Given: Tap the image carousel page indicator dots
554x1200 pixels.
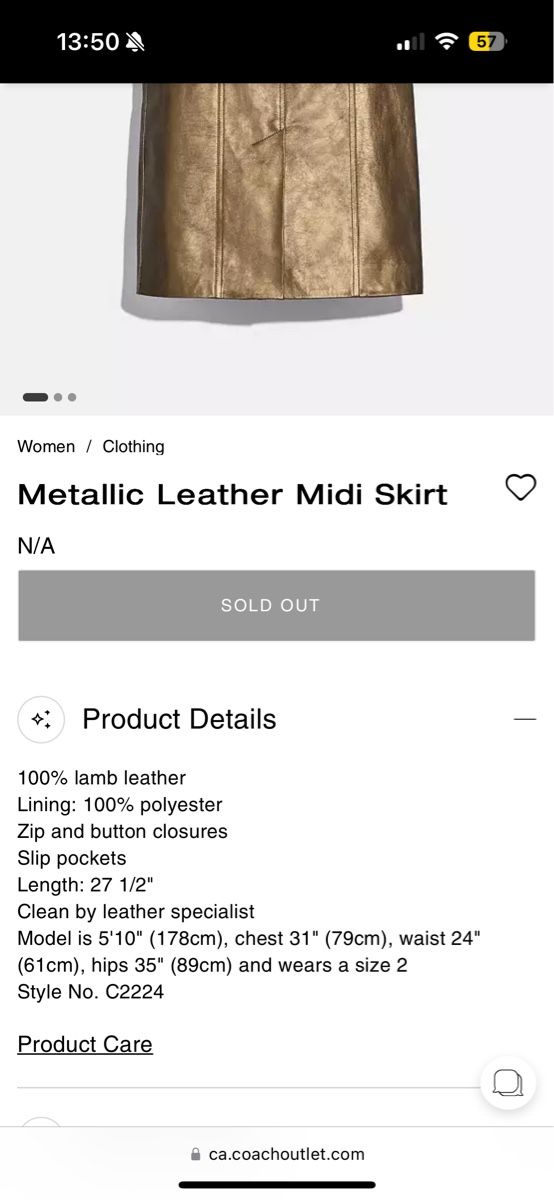Looking at the screenshot, I should point(50,397).
